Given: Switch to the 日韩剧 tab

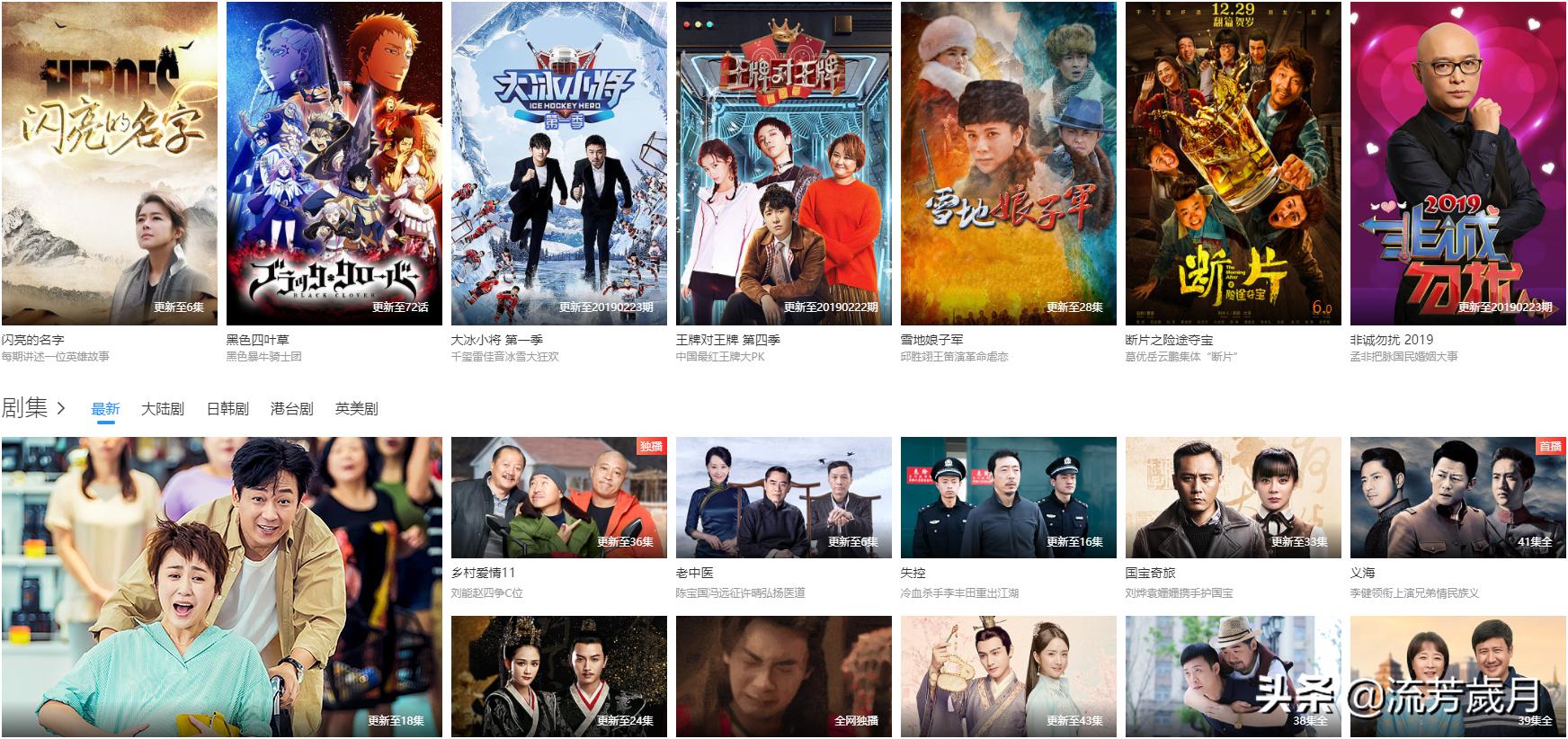Looking at the screenshot, I should [227, 408].
